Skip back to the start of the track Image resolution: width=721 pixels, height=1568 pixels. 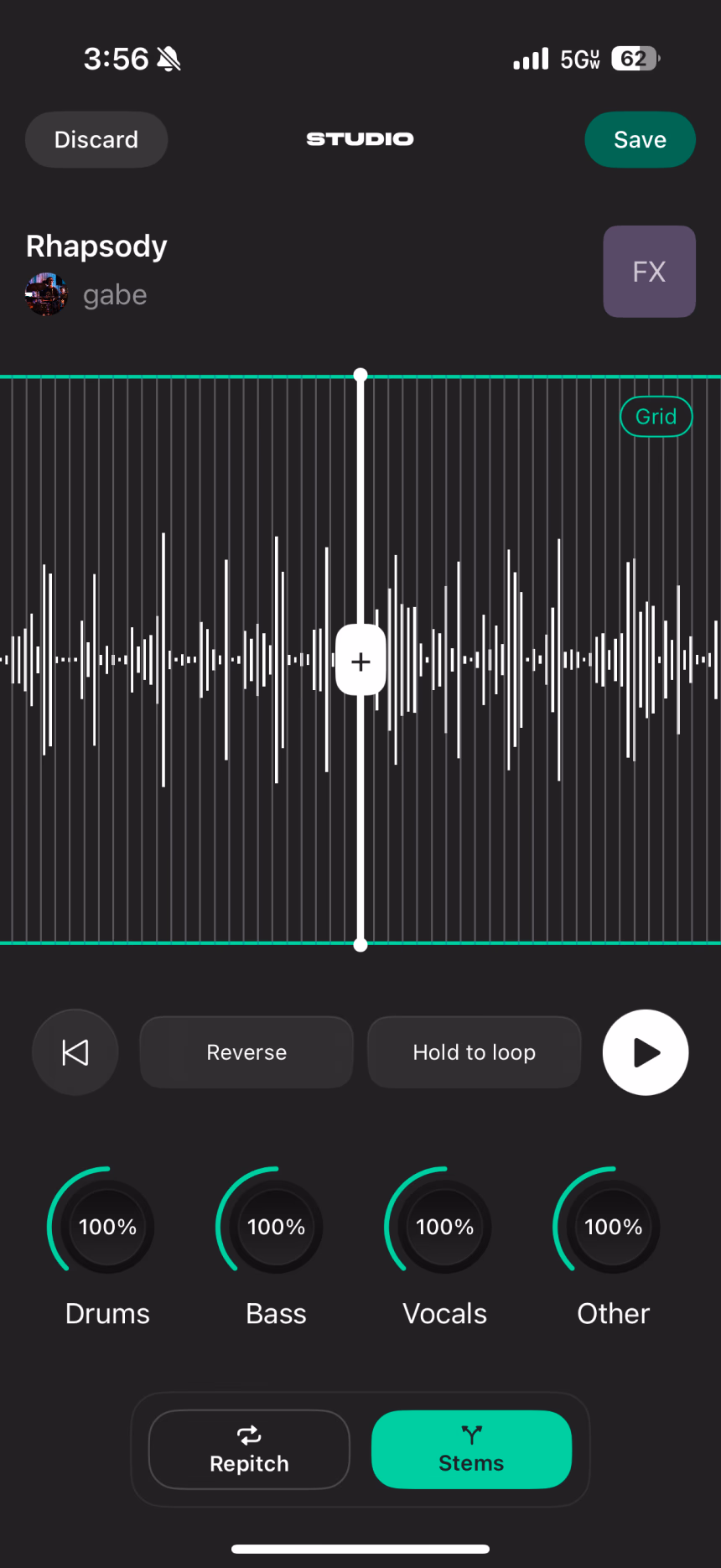coord(75,1052)
